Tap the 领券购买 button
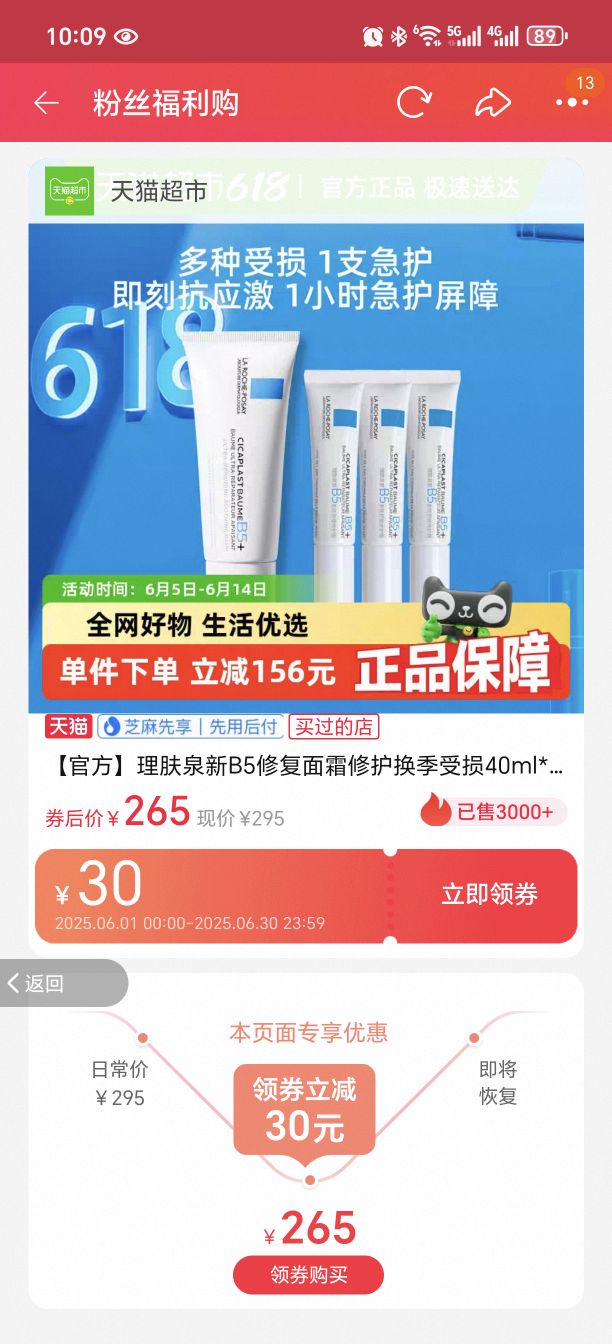 (x=308, y=1274)
